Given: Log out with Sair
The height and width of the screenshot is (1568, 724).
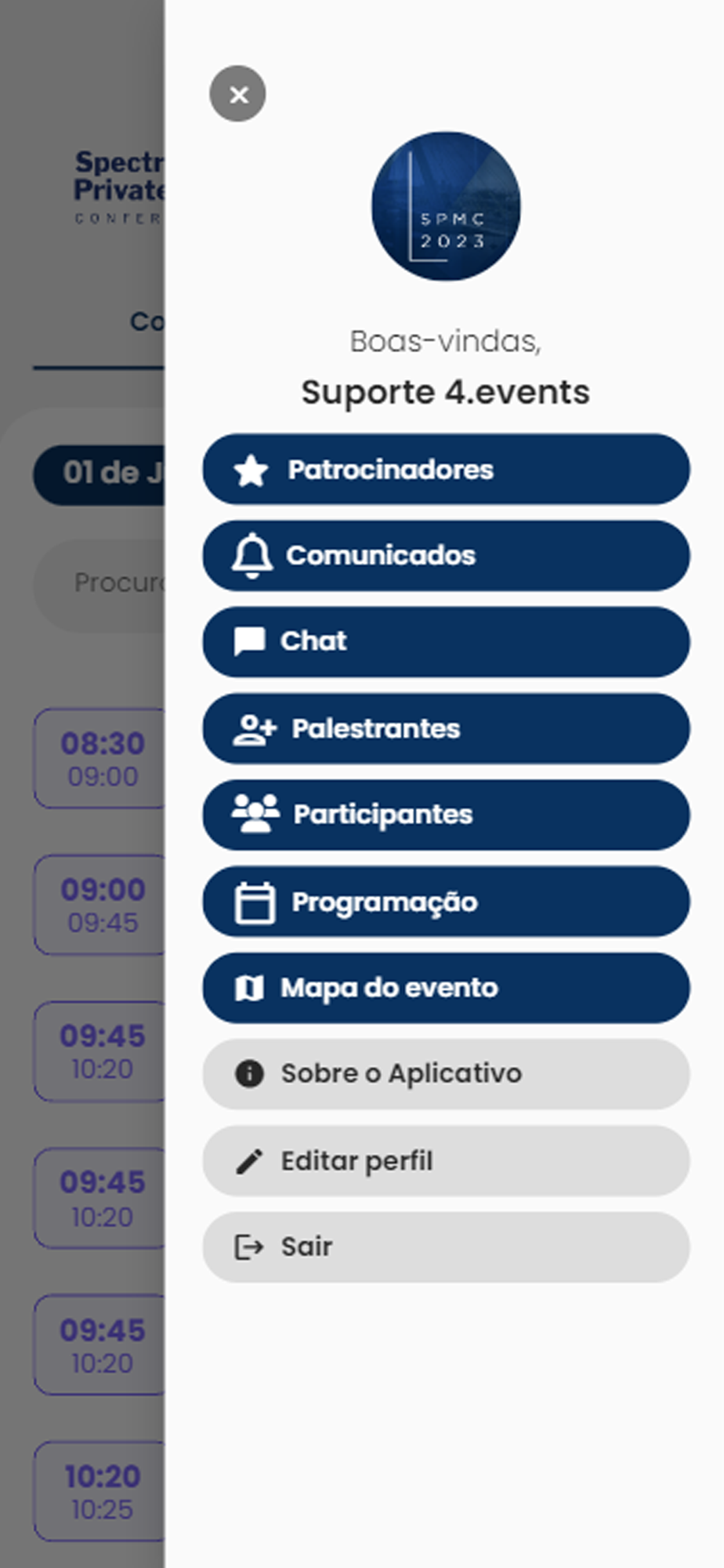Looking at the screenshot, I should click(445, 1247).
